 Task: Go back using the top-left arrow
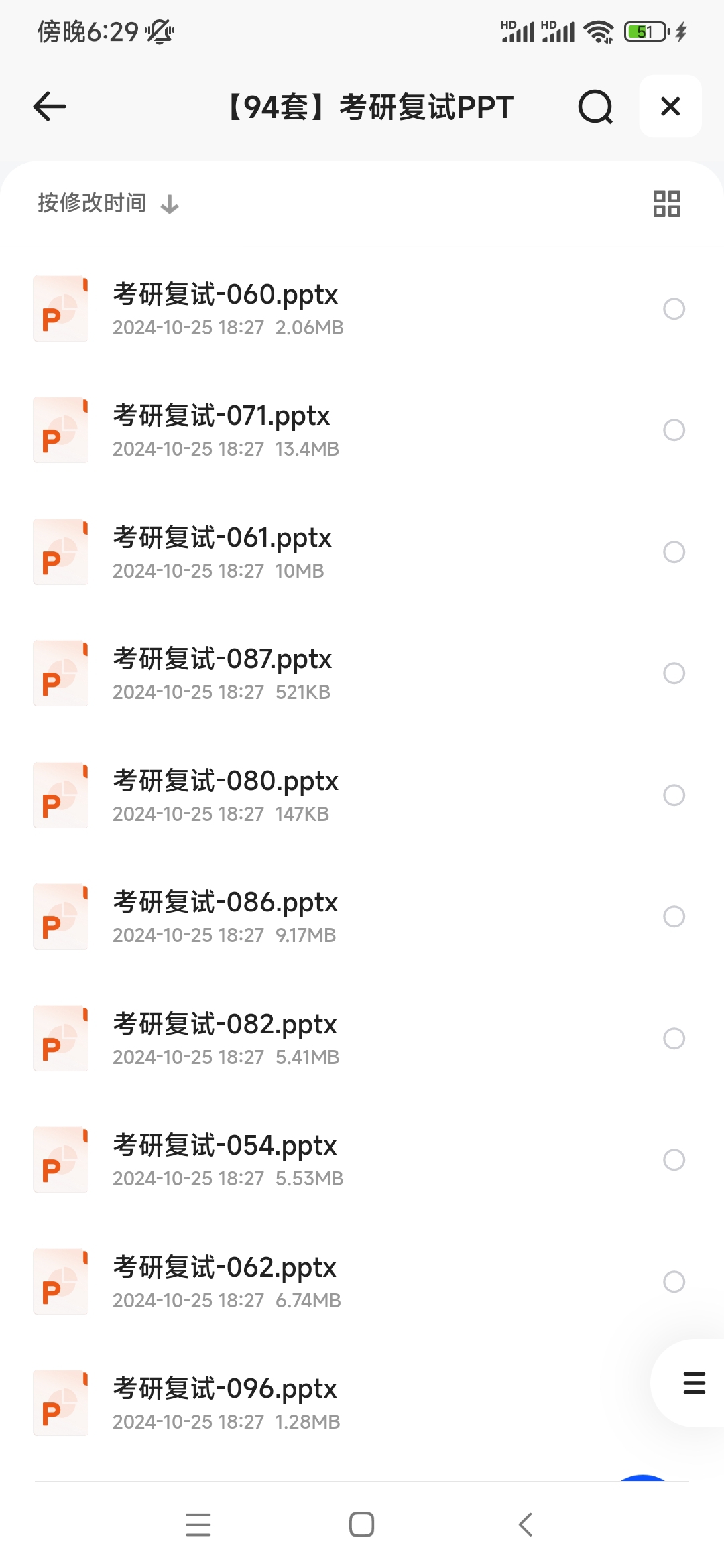[50, 107]
